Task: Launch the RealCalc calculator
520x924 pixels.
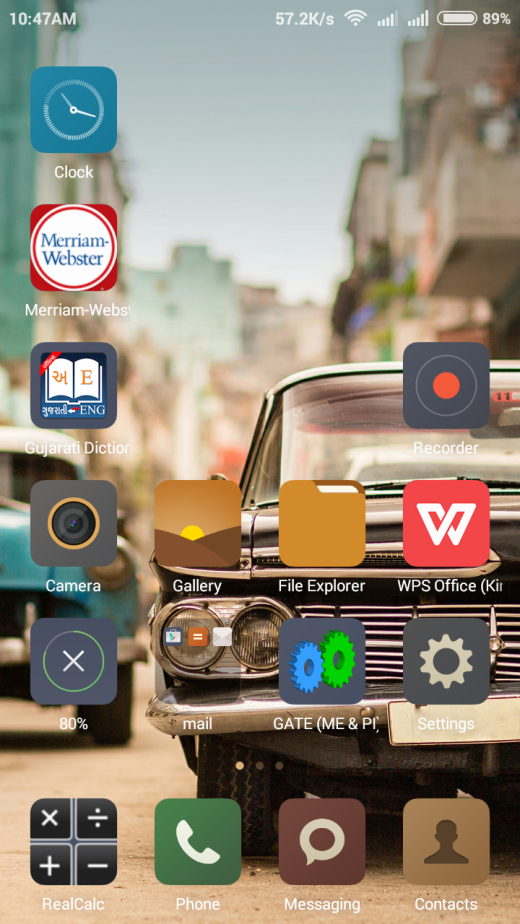Action: point(74,842)
